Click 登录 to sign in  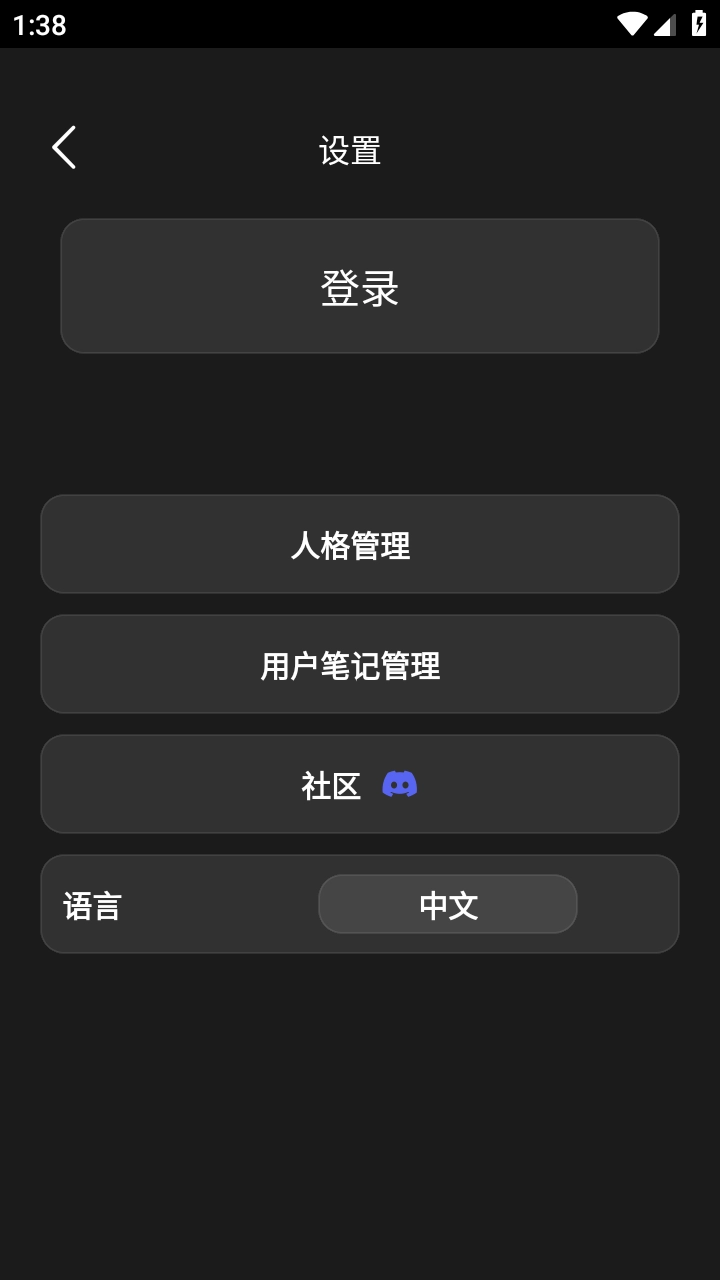click(360, 285)
